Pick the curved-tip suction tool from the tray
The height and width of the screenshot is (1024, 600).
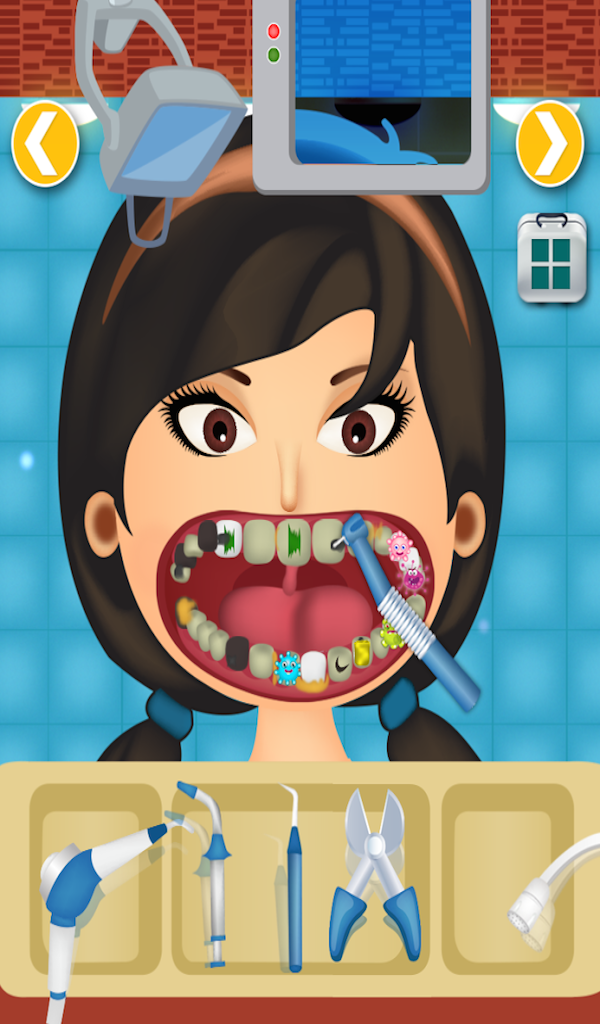210,870
